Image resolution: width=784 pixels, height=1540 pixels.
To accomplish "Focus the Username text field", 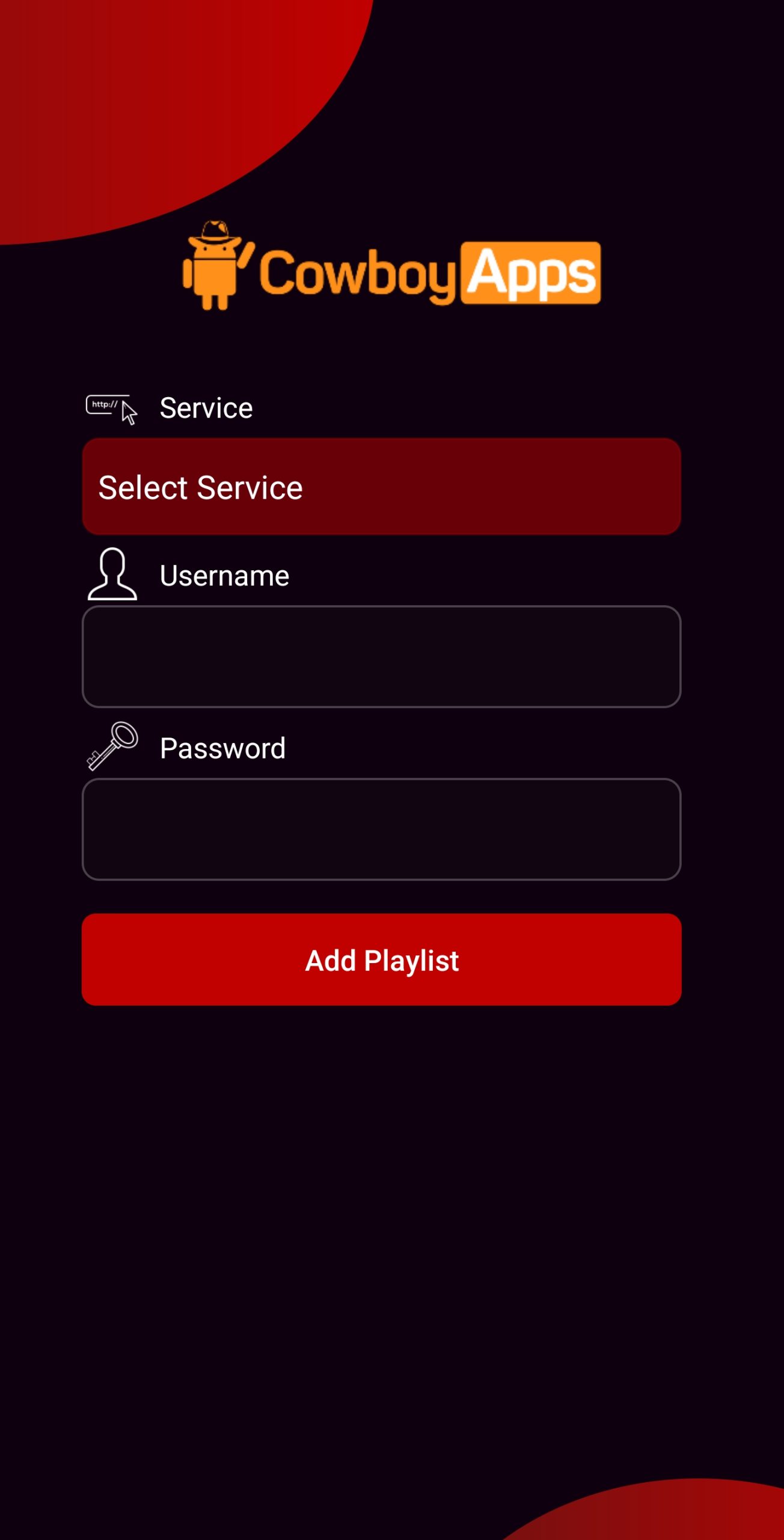I will coord(381,656).
